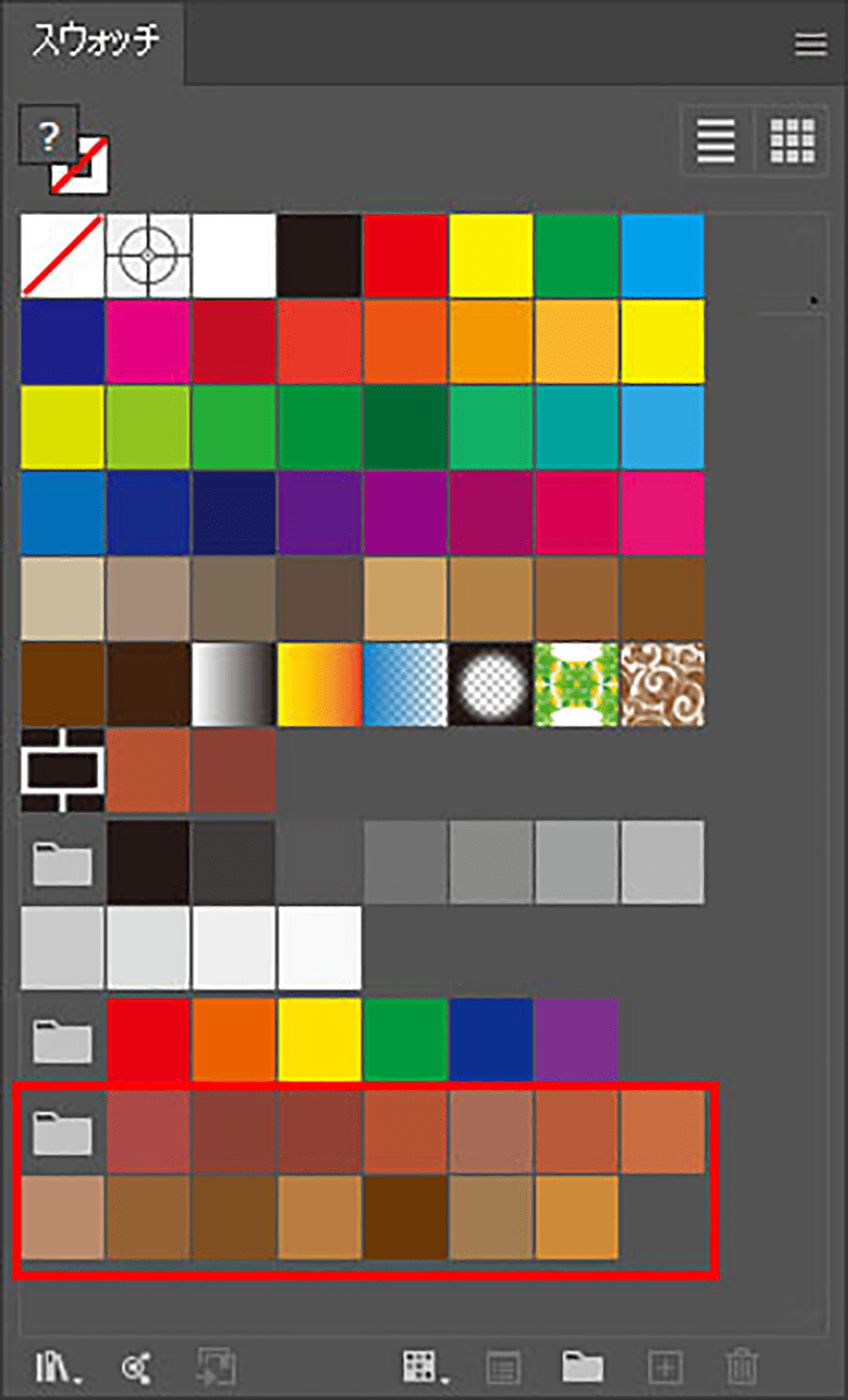Apply the brown swirl pattern swatch
The image size is (848, 1400).
pyautogui.click(x=662, y=684)
